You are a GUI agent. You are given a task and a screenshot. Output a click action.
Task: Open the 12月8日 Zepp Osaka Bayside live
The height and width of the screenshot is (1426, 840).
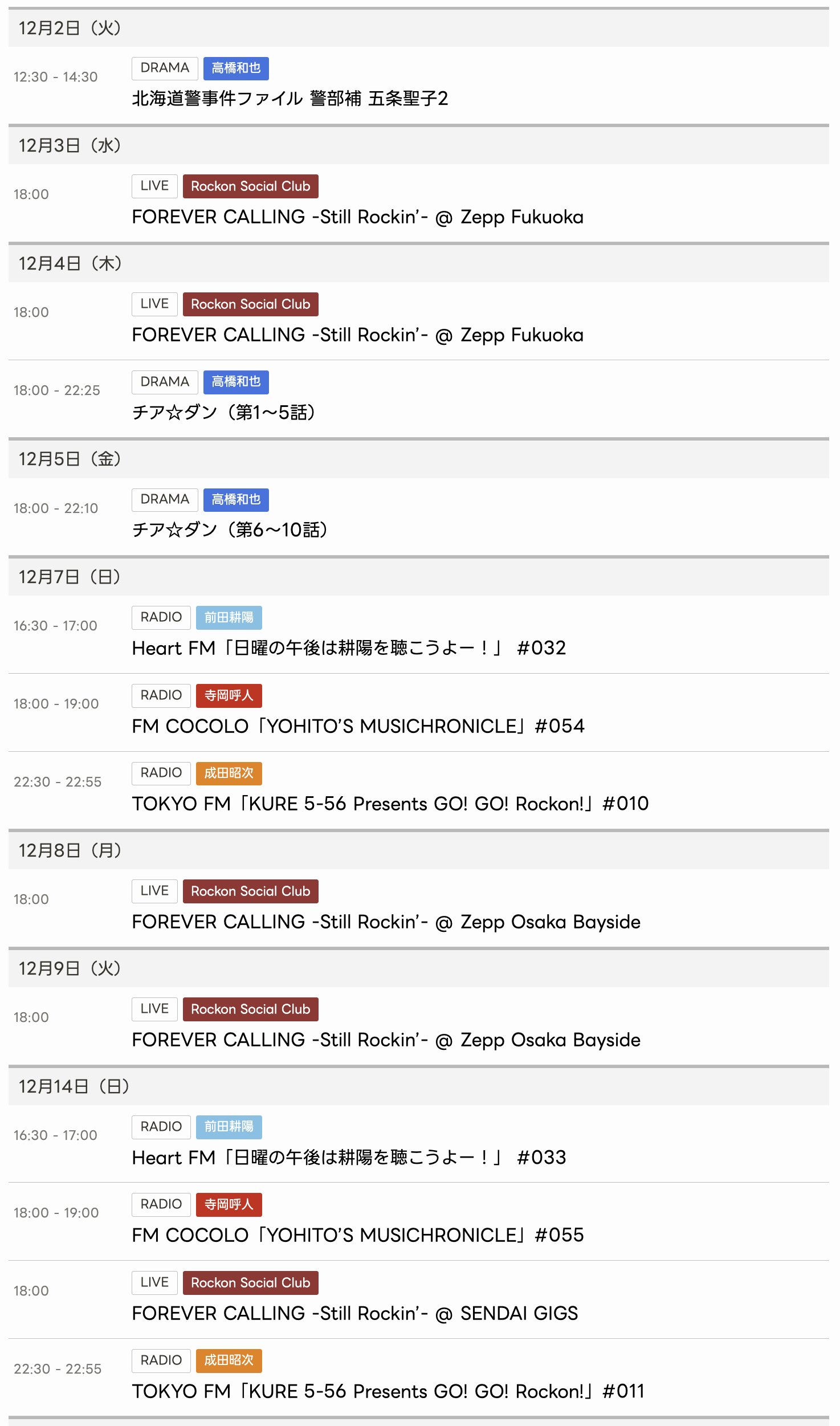(386, 922)
